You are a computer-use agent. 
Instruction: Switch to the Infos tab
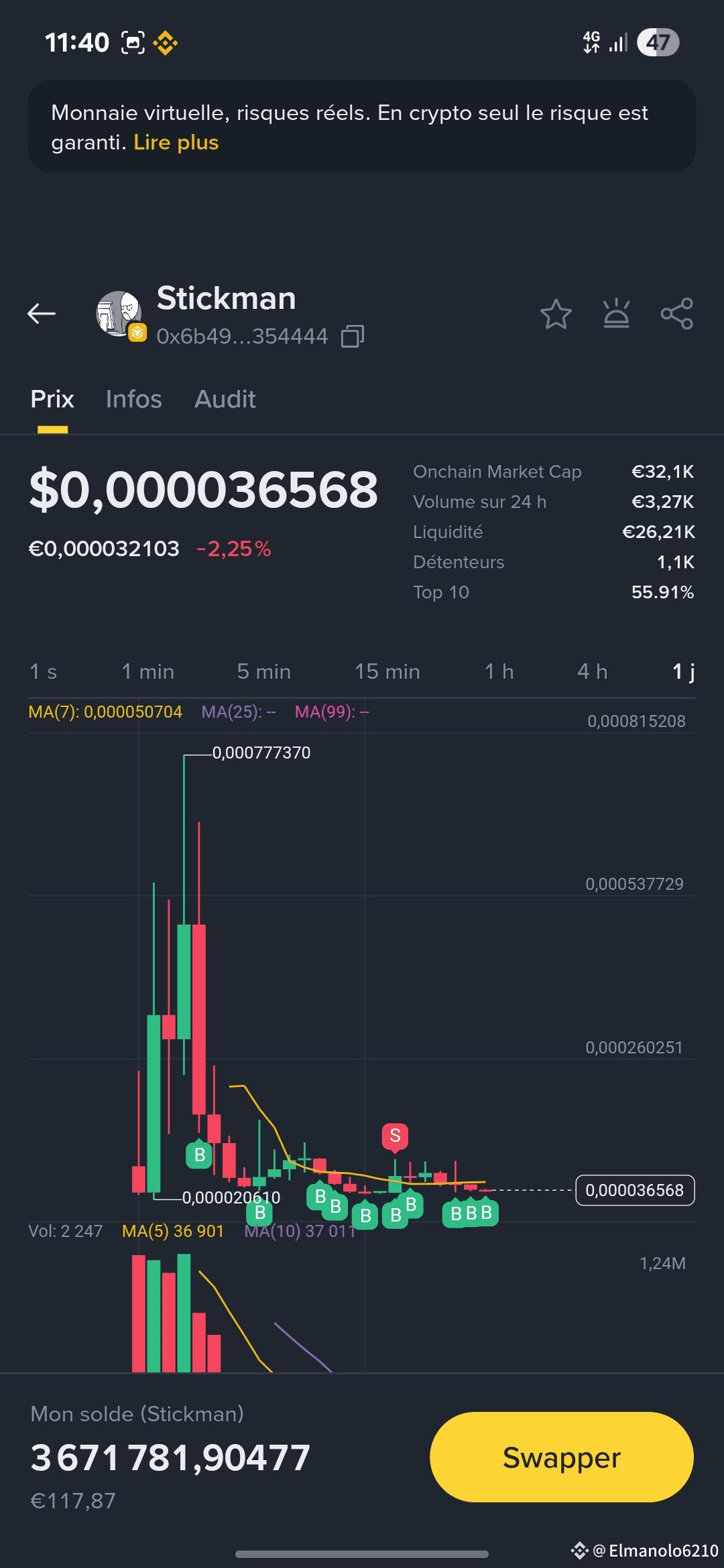click(x=133, y=399)
